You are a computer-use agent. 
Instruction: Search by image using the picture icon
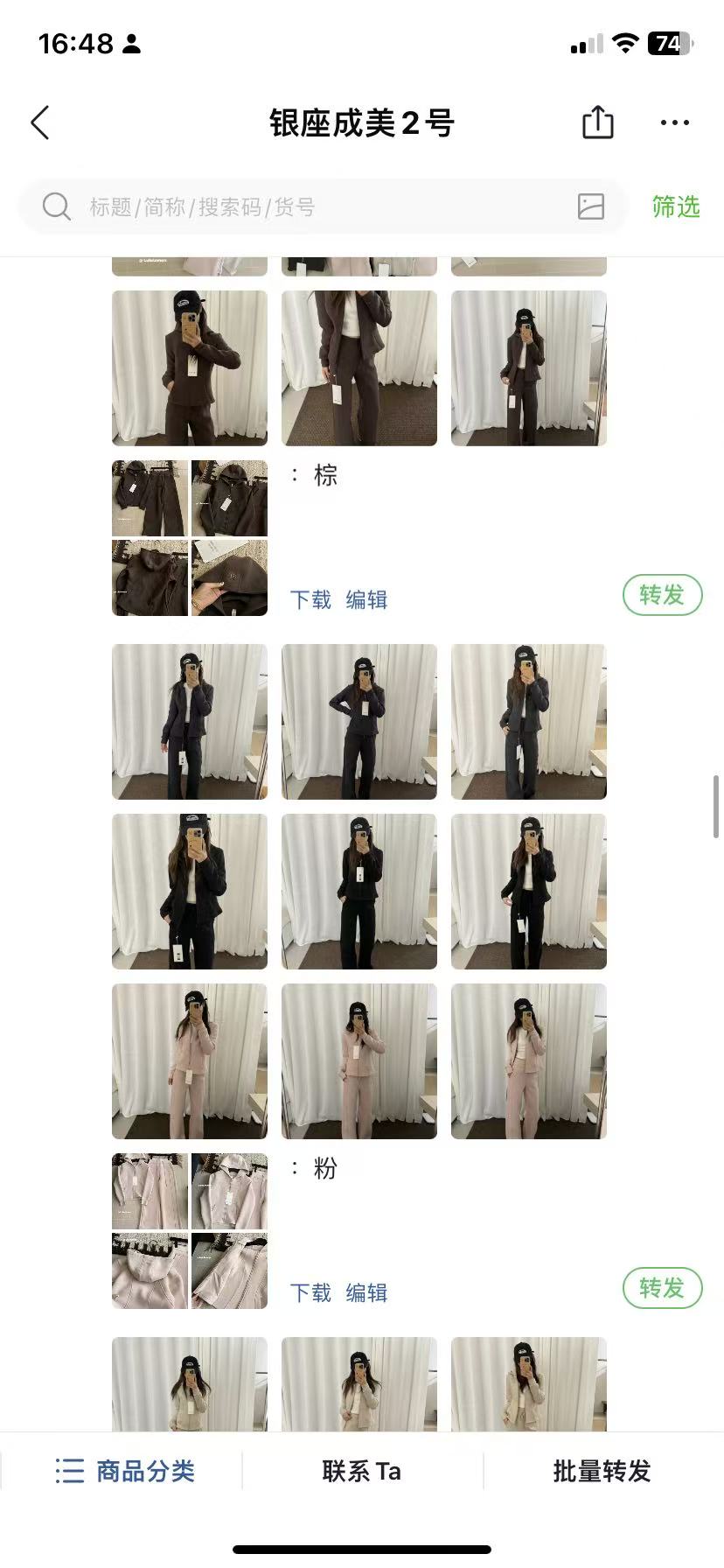pyautogui.click(x=591, y=206)
